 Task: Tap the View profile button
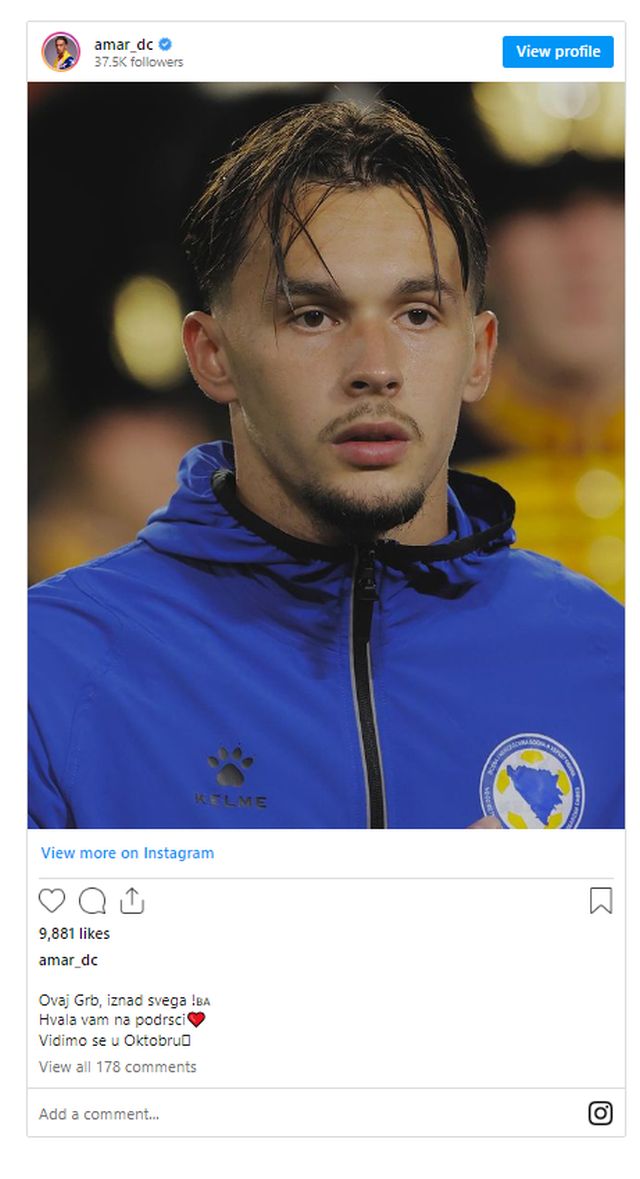[x=558, y=52]
